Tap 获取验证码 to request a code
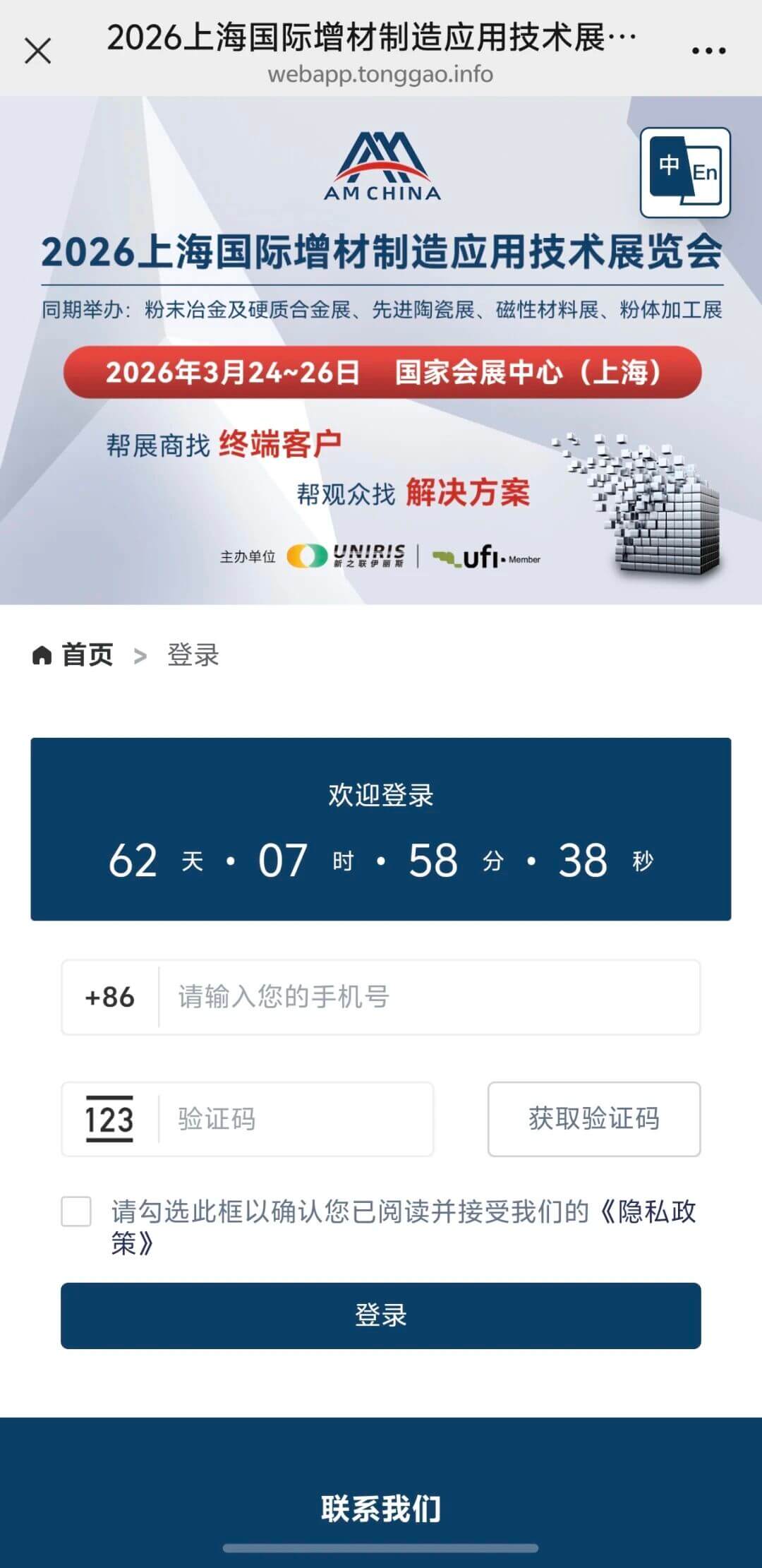This screenshot has height=1568, width=762. click(x=593, y=1119)
